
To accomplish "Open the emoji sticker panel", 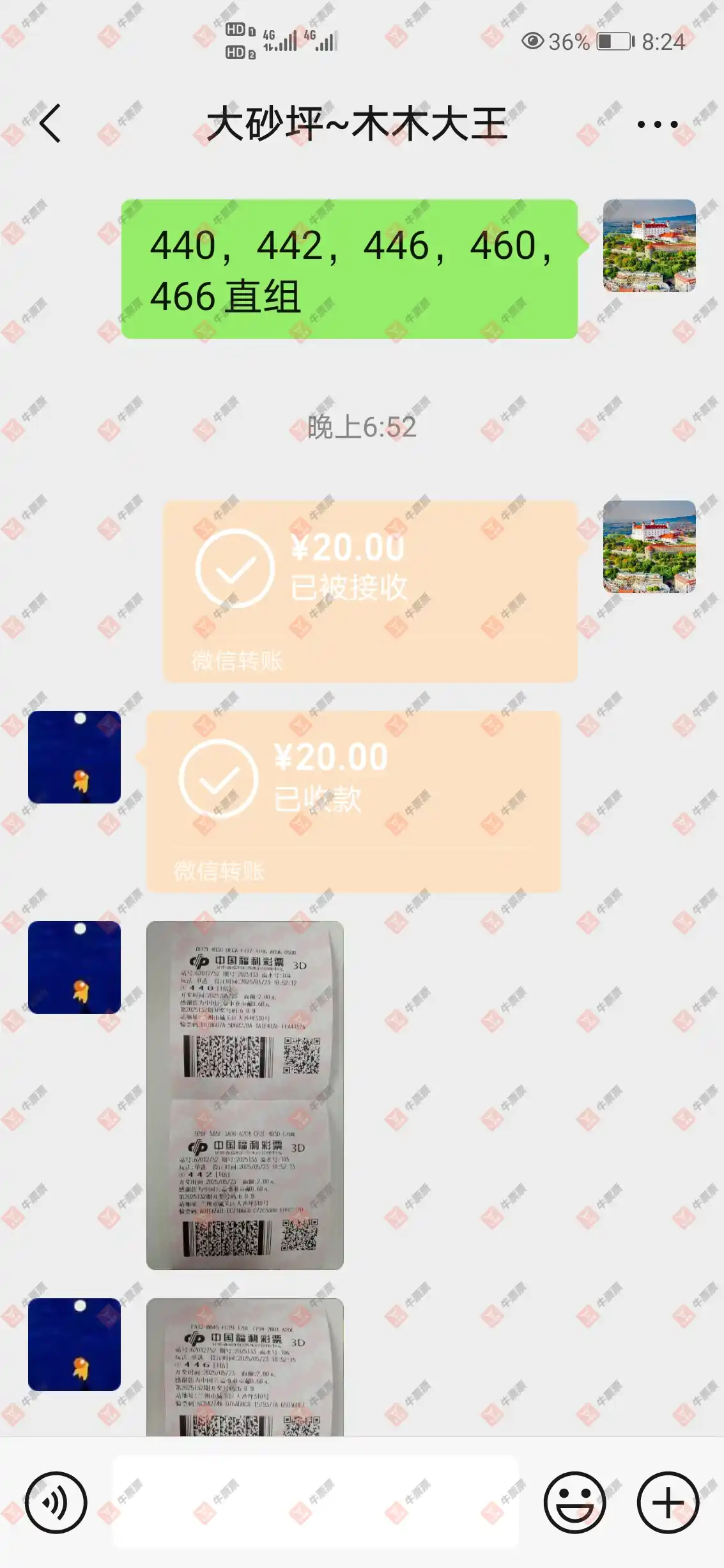I will pos(574,1502).
